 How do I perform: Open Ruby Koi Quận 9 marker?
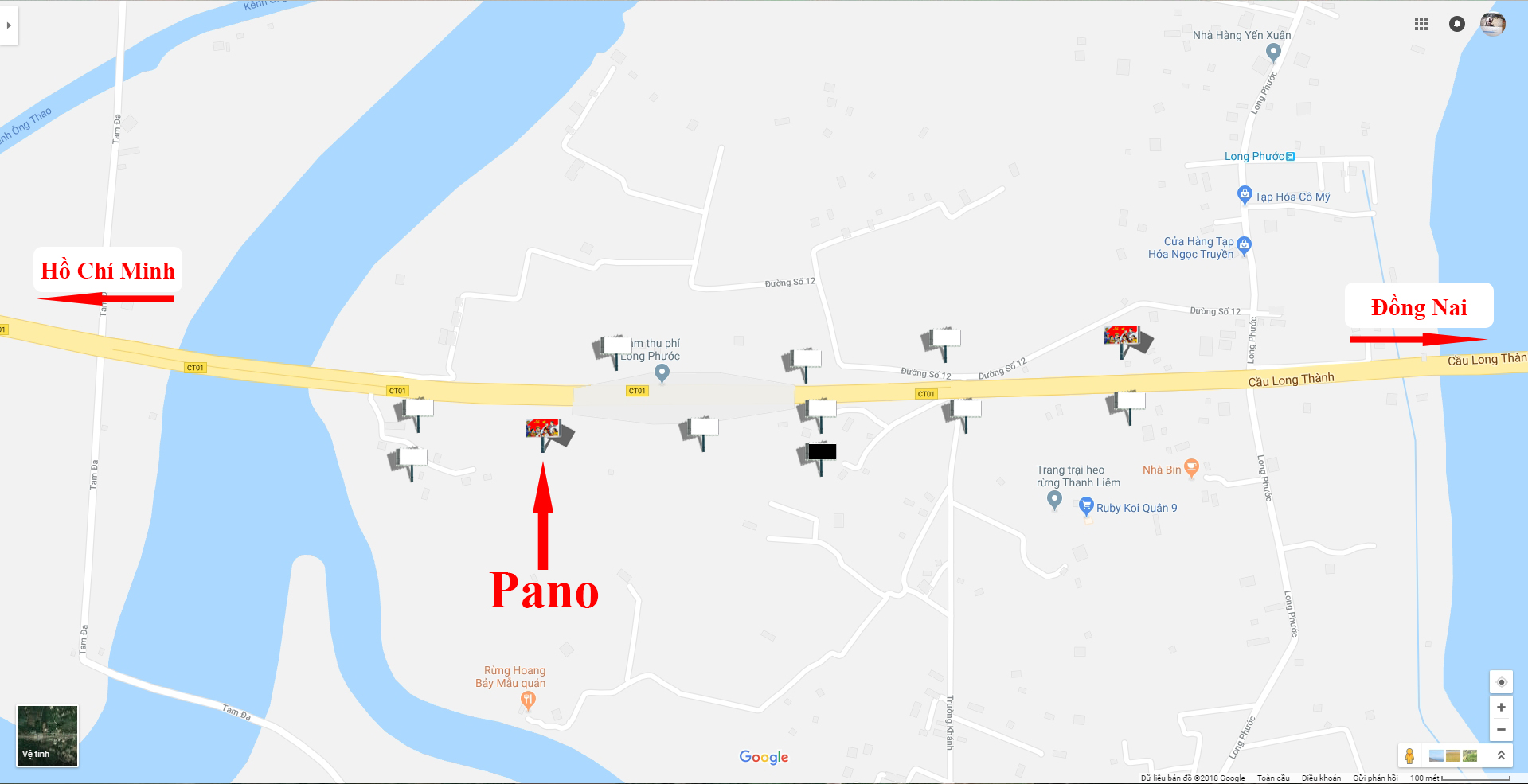(x=1086, y=505)
